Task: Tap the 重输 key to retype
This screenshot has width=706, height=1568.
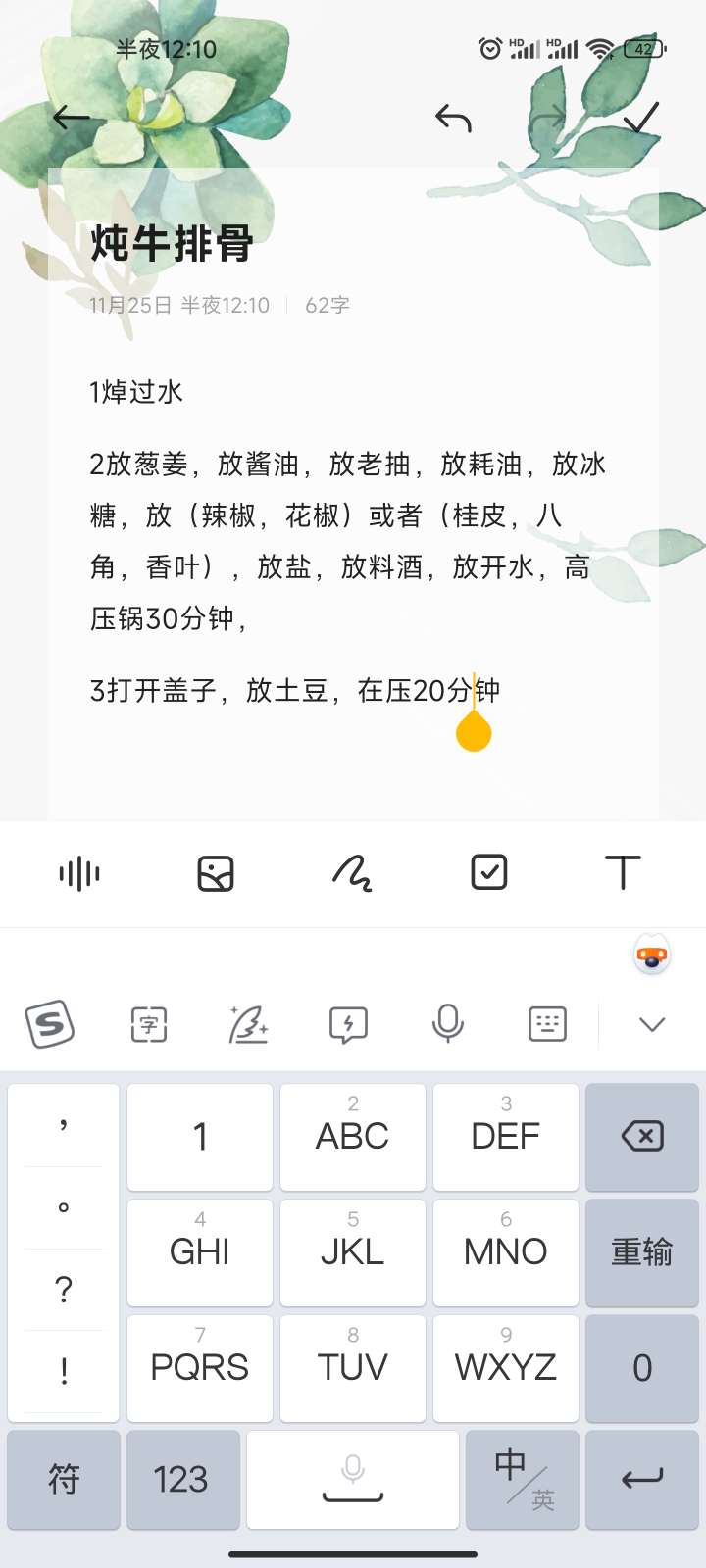Action: (642, 1252)
